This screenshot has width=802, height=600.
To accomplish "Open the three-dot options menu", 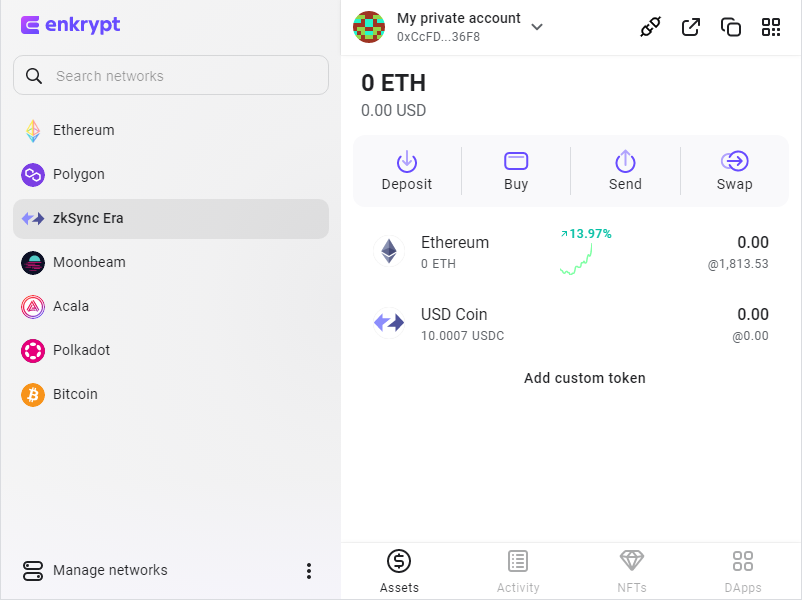I will 309,571.
